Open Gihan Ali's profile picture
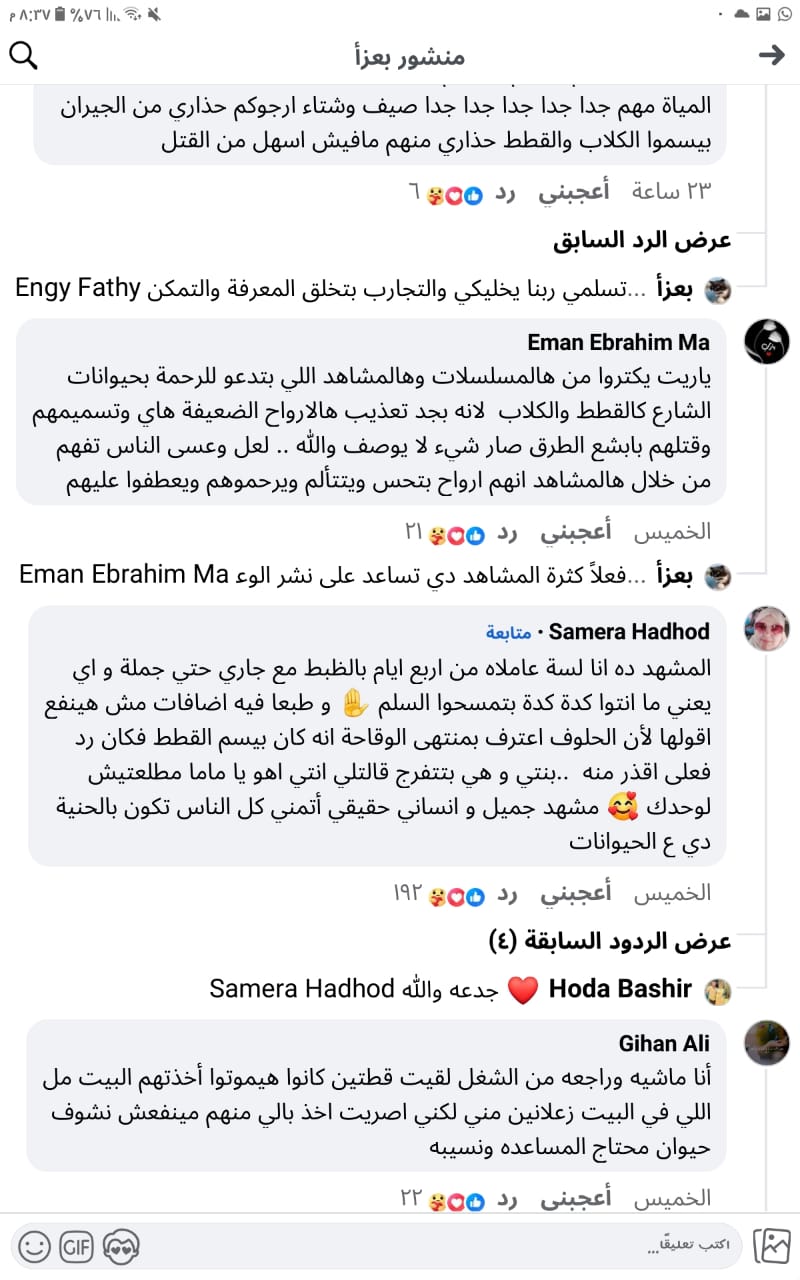The height and width of the screenshot is (1280, 800). [767, 1044]
